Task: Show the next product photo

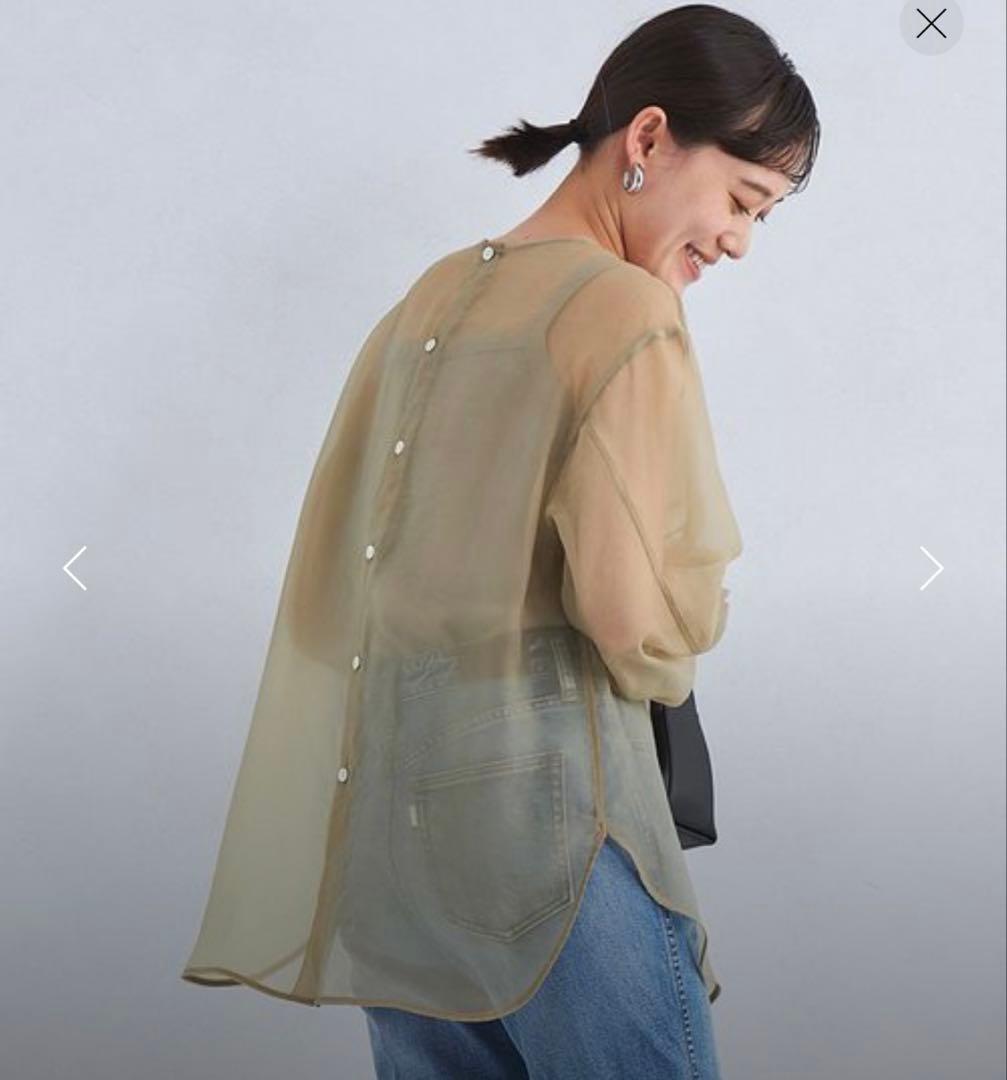Action: coord(931,568)
